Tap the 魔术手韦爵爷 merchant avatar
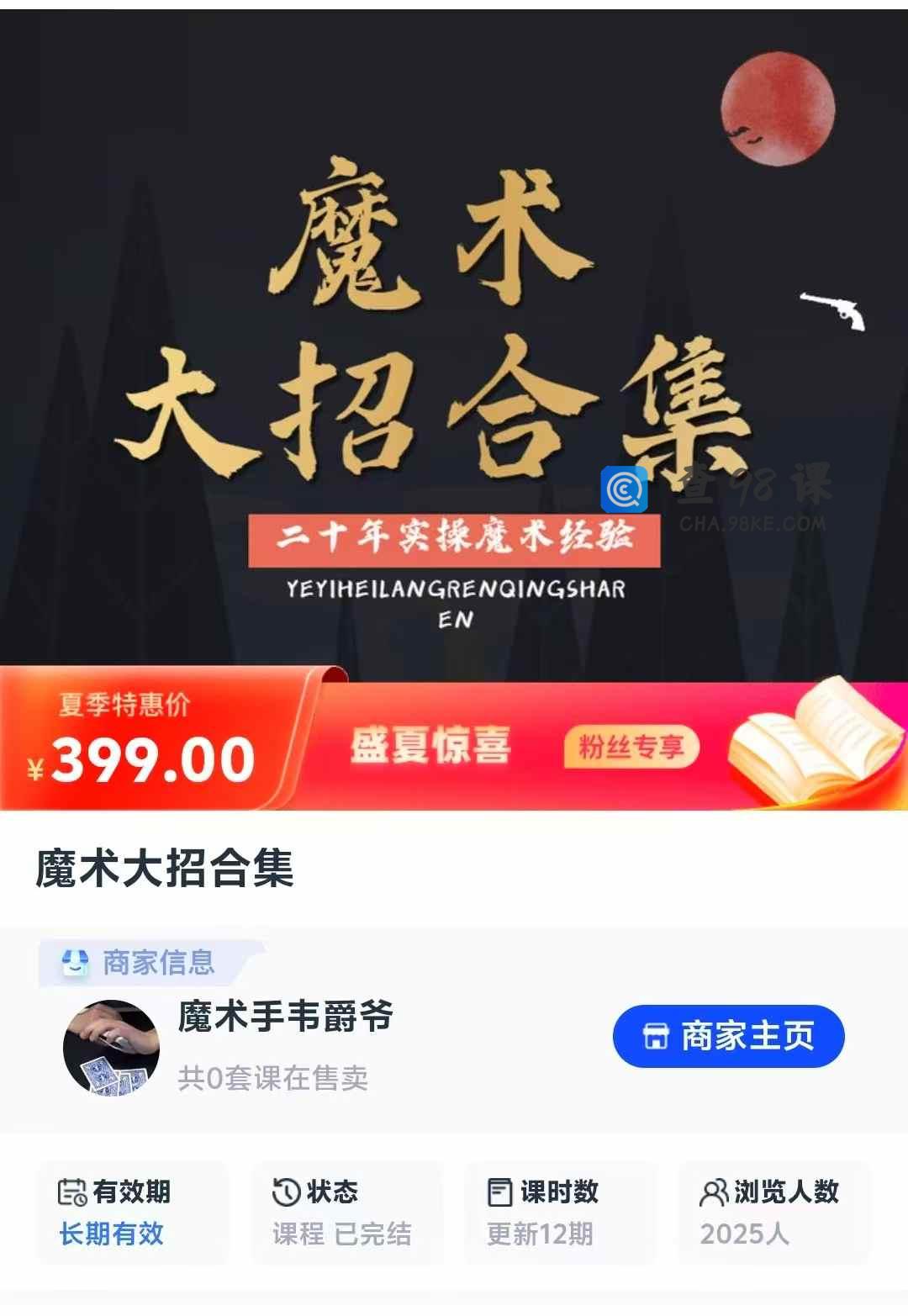The width and height of the screenshot is (908, 1316). pyautogui.click(x=111, y=1048)
